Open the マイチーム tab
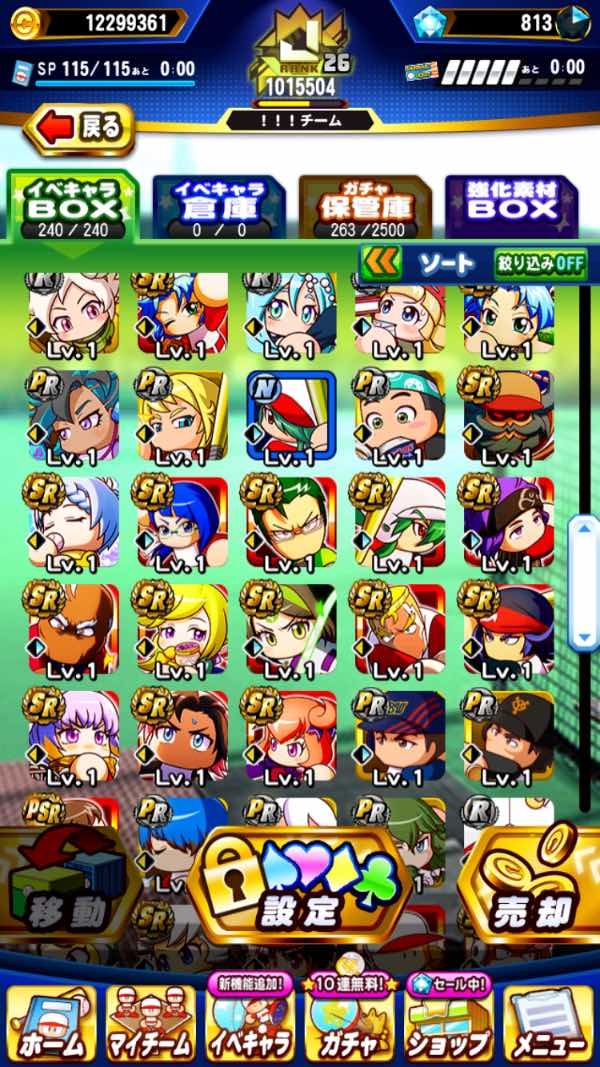600x1067 pixels. click(151, 1024)
